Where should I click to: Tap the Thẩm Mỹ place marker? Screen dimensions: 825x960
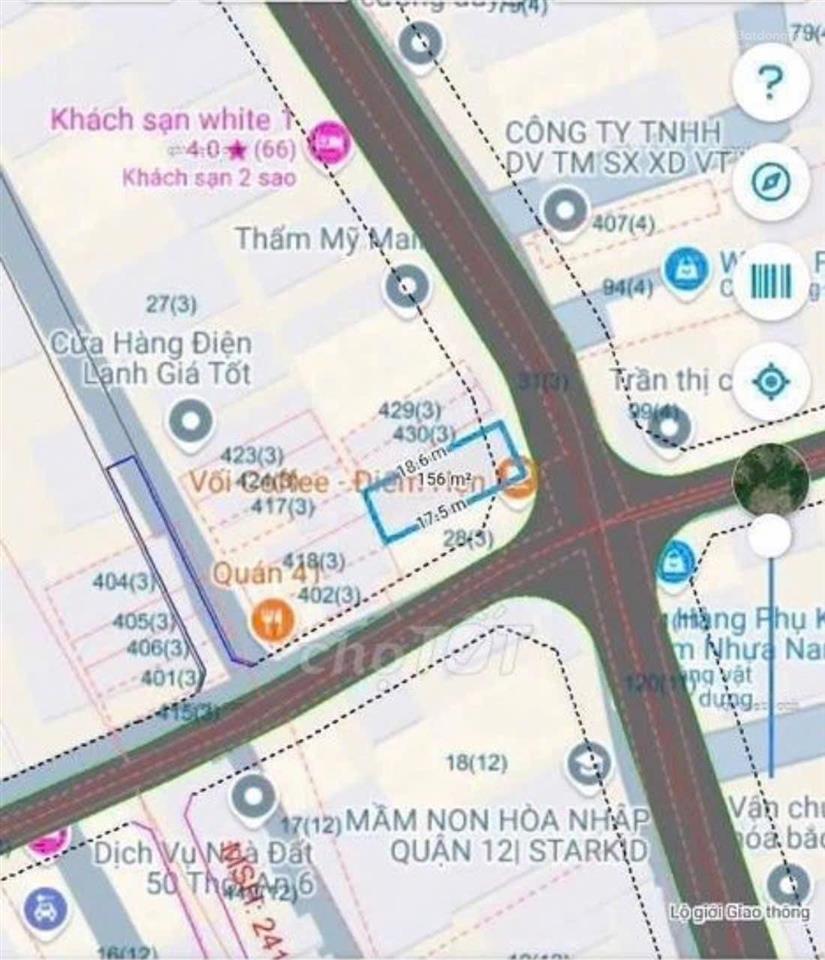coord(407,288)
